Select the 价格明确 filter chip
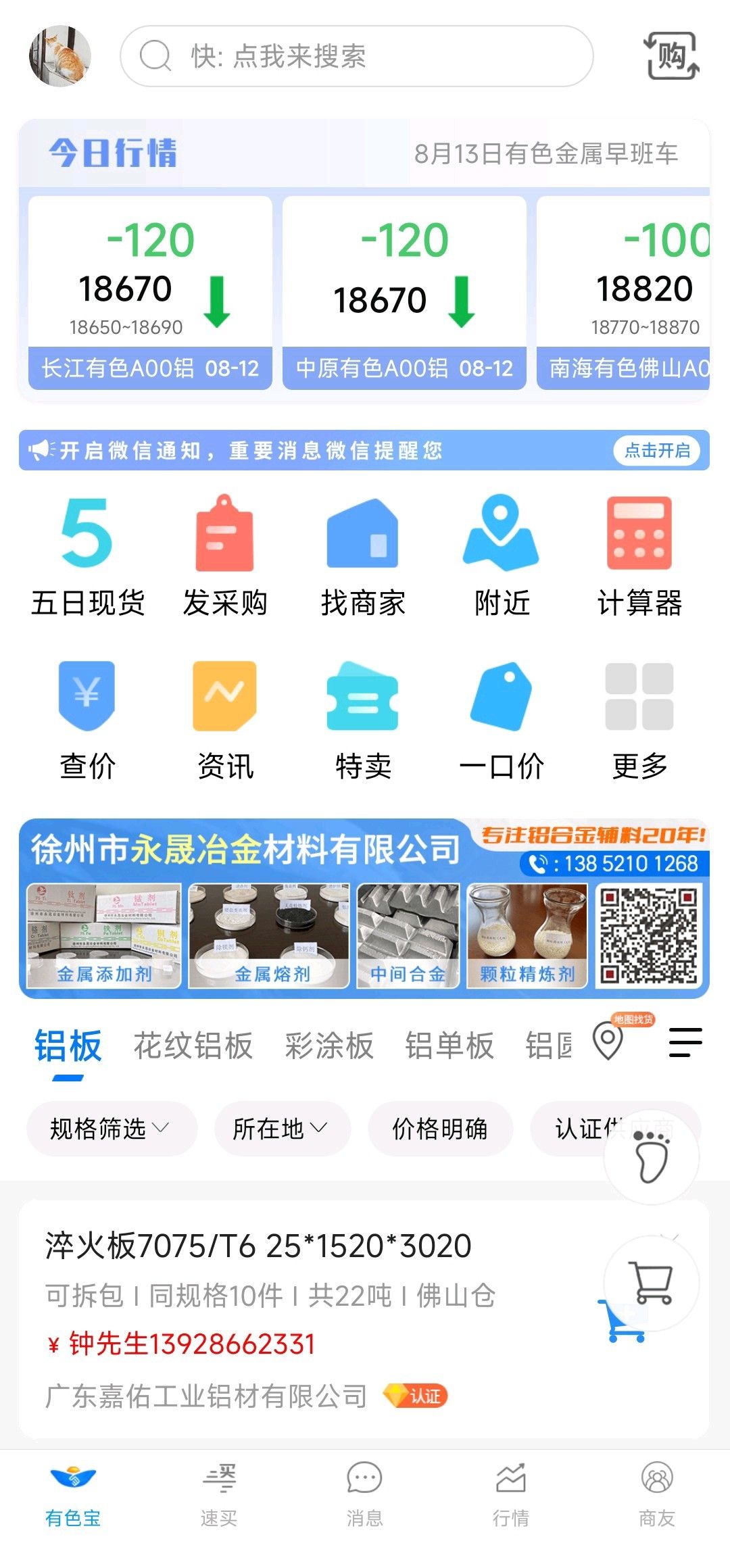 (x=440, y=1128)
